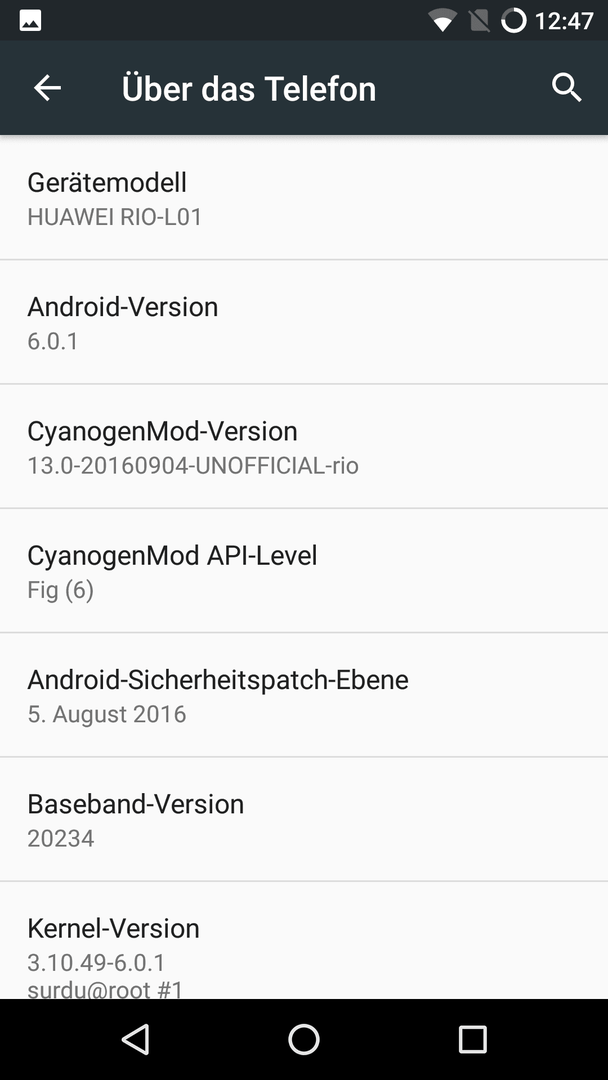This screenshot has height=1080, width=608.
Task: Go back using the app bar arrow
Action: point(48,88)
